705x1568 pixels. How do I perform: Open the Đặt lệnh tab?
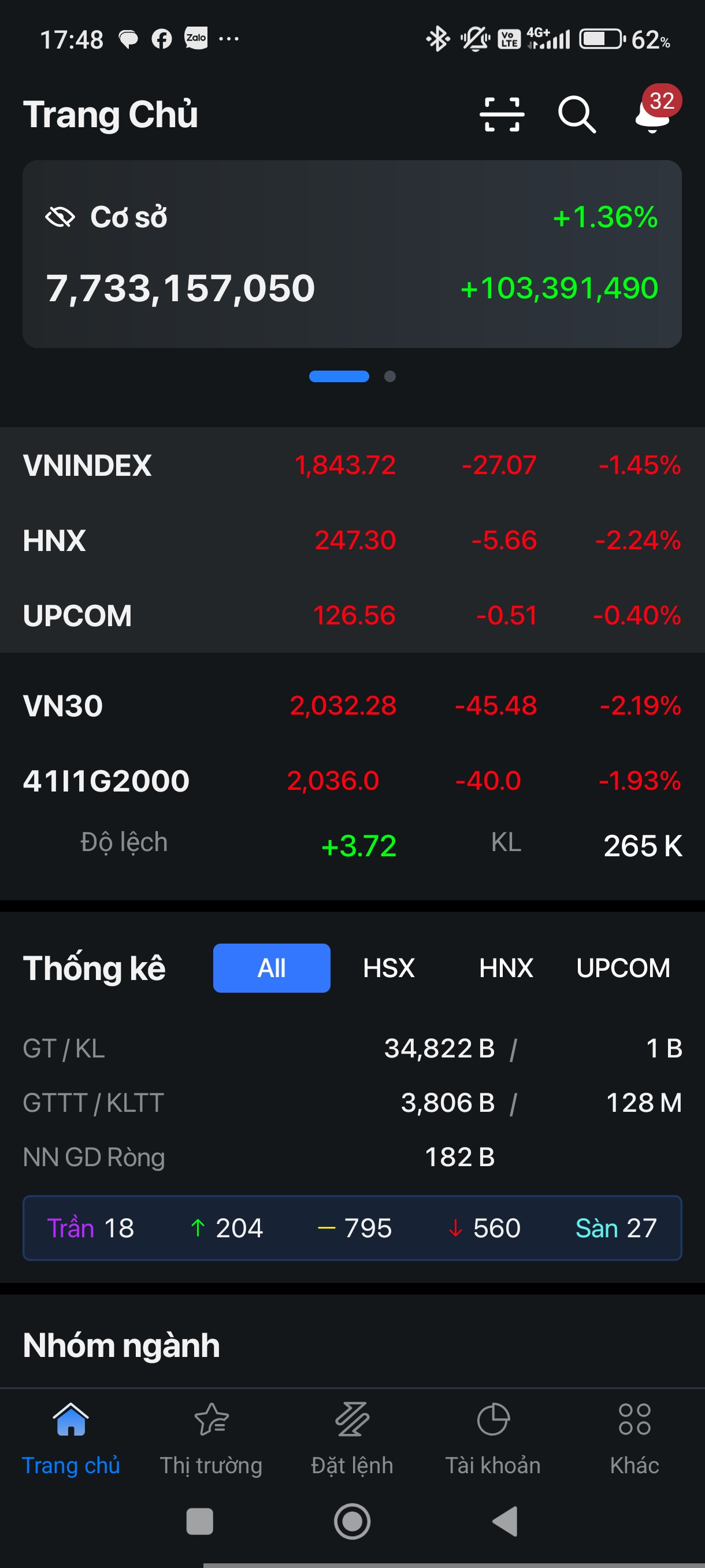(352, 1439)
